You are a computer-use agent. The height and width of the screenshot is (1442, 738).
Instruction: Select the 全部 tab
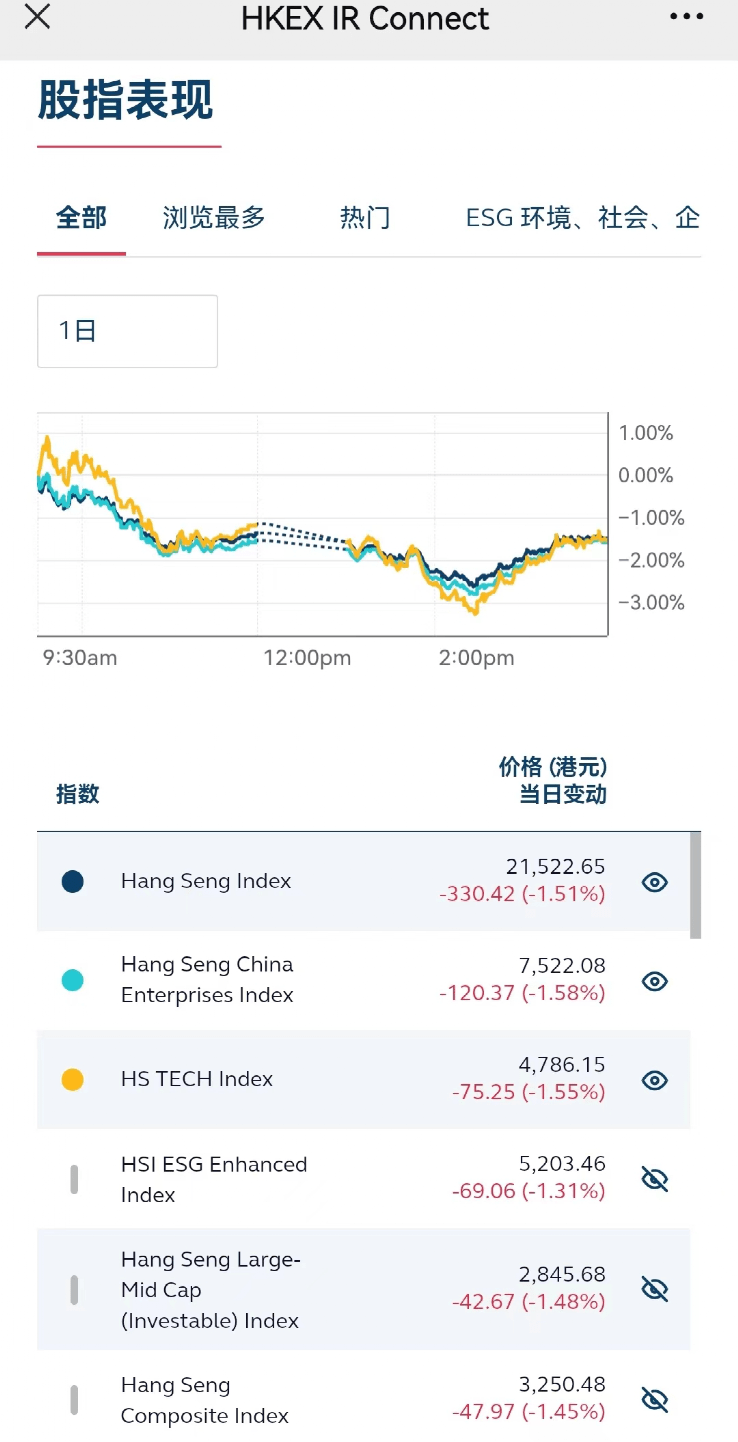pyautogui.click(x=81, y=217)
